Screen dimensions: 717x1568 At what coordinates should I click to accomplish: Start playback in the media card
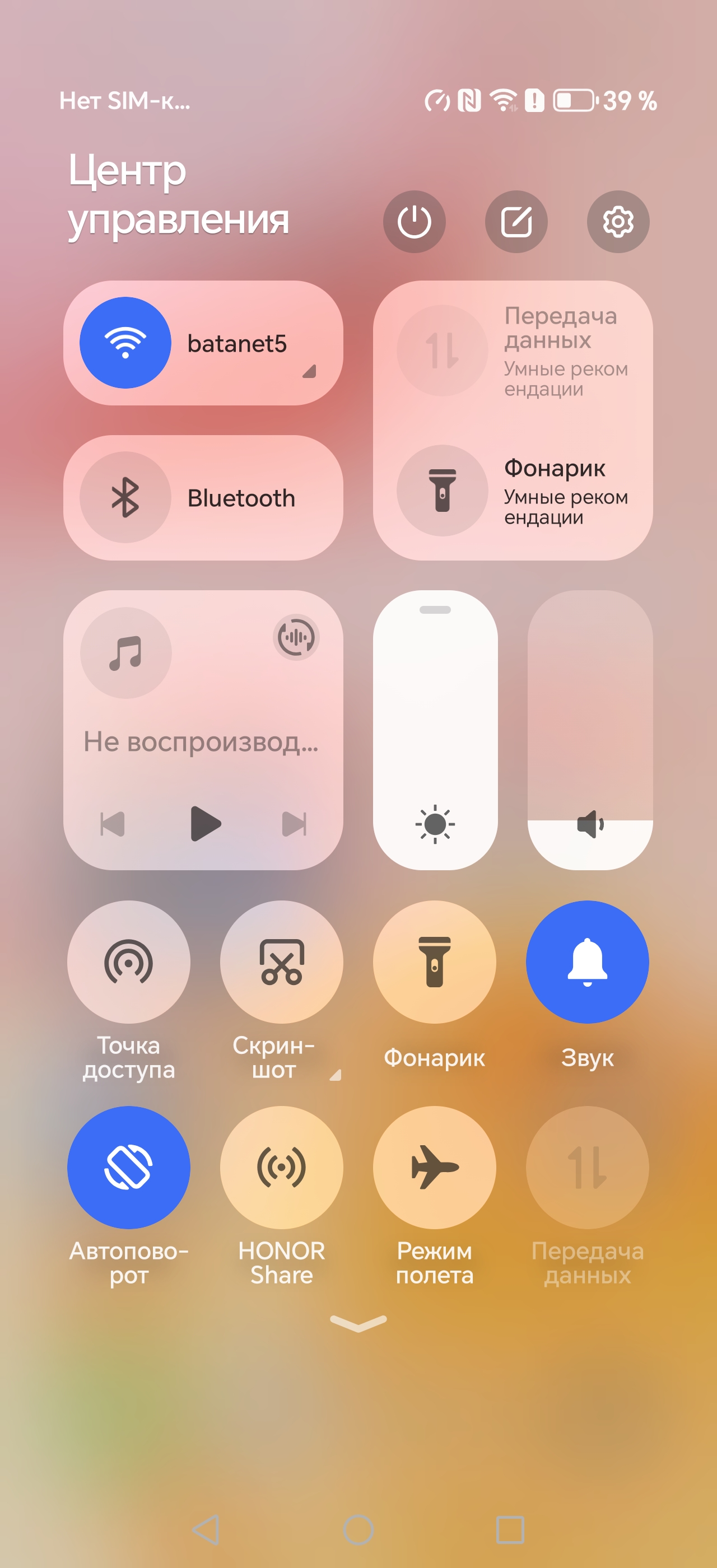click(204, 824)
